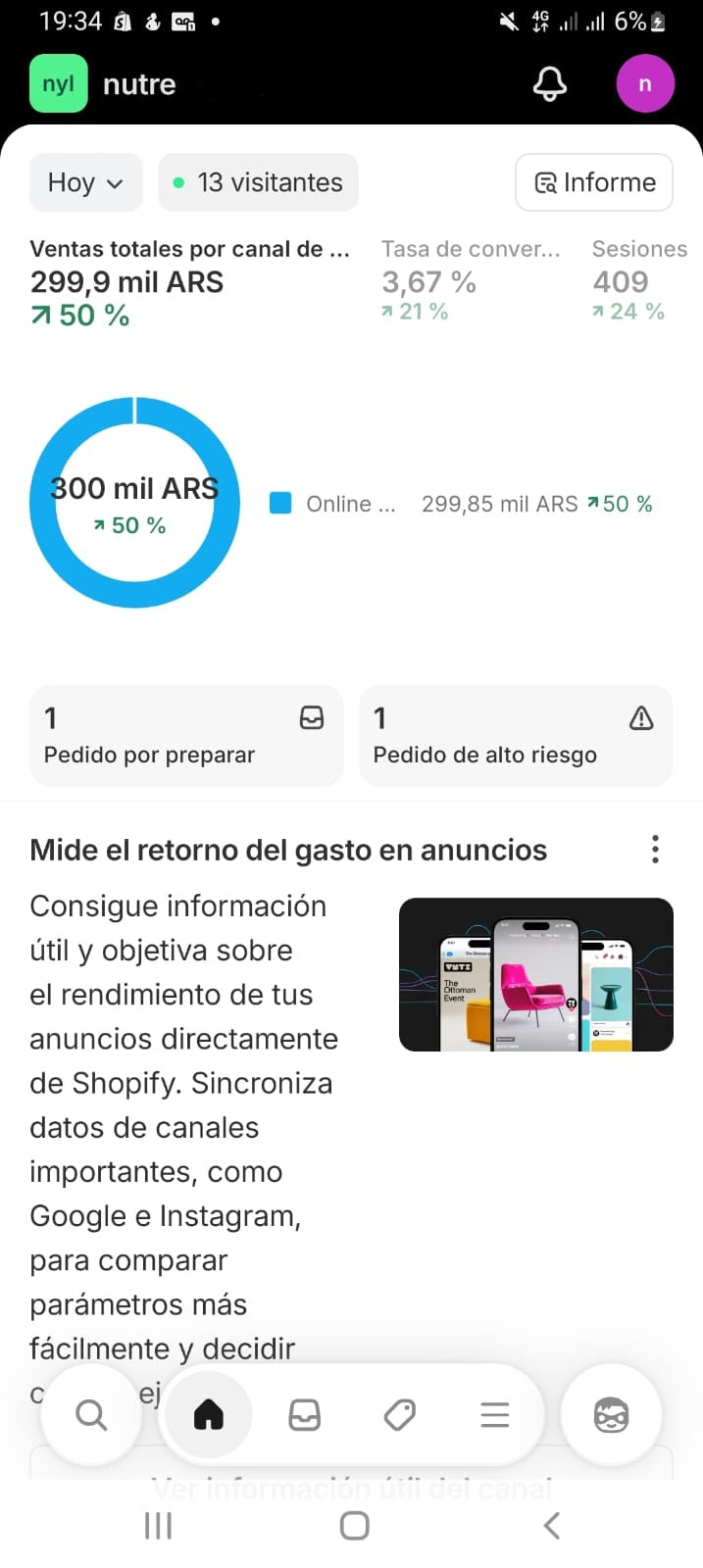View the 13 visitantes live view

258,182
